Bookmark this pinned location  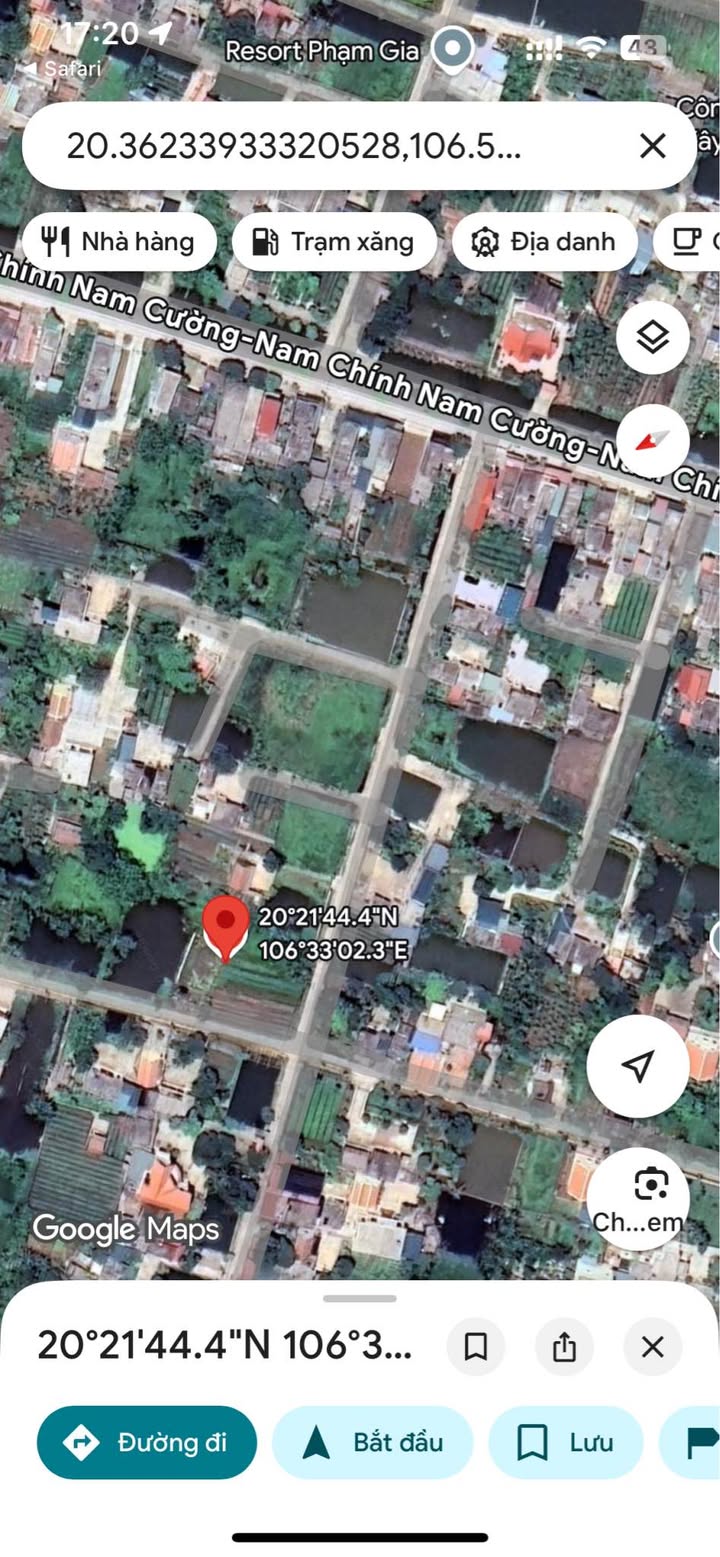476,1346
